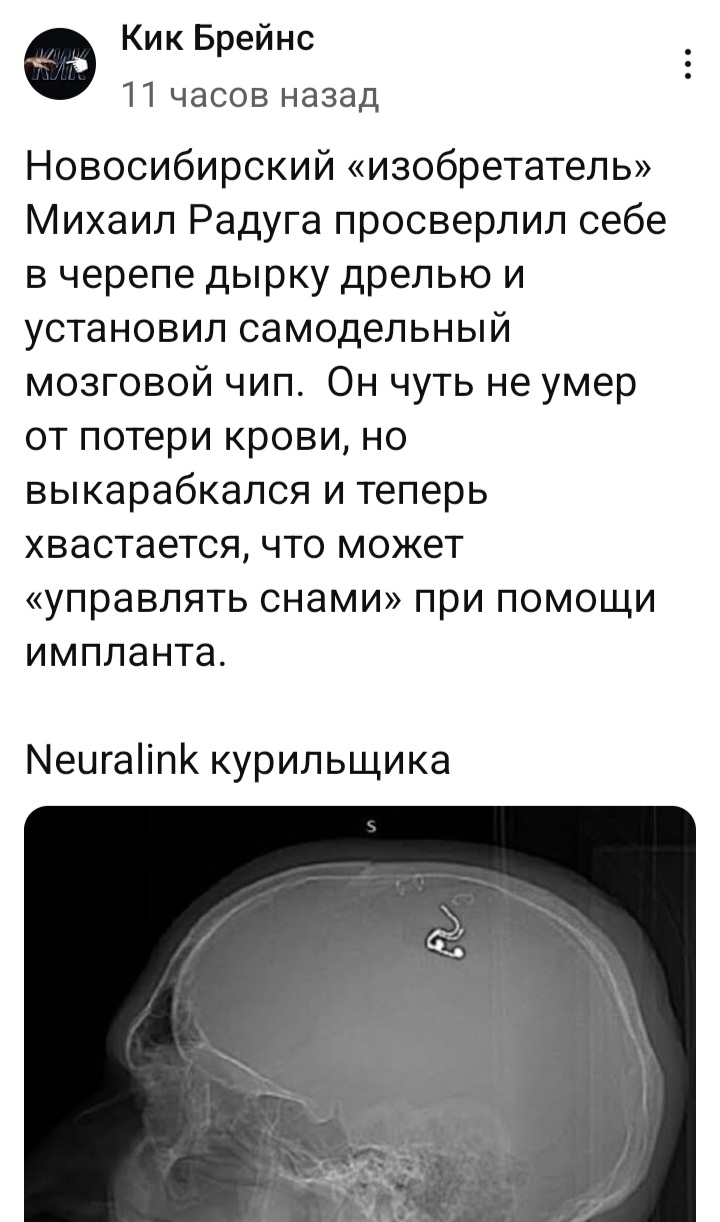Open the Кик Брейнс profile avatar
This screenshot has height=1222, width=720.
pyautogui.click(x=59, y=64)
